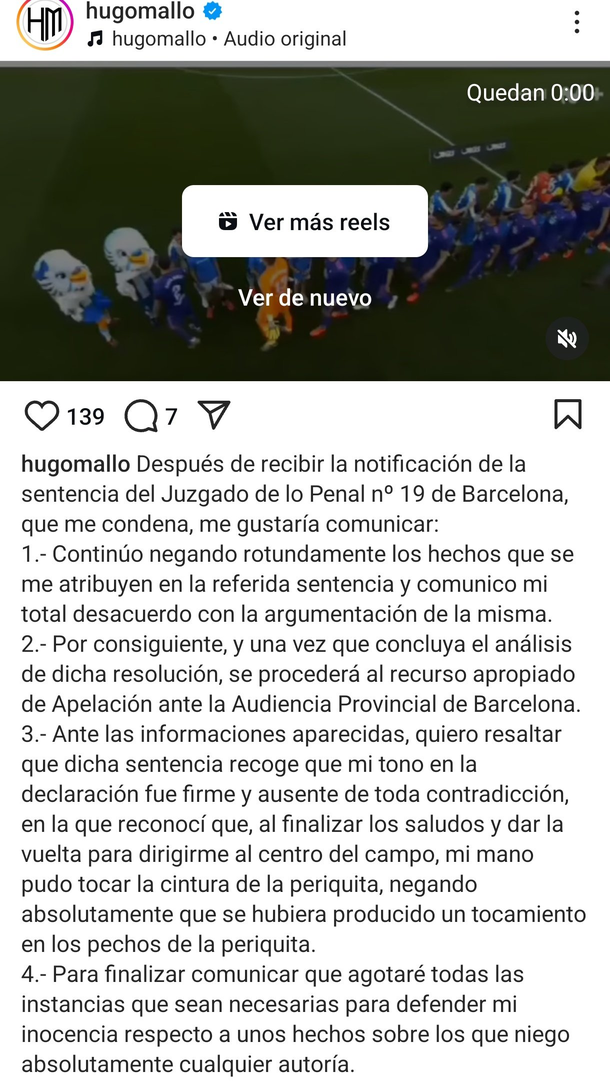
Task: Open the original audio by hugomallo
Action: coord(228,39)
